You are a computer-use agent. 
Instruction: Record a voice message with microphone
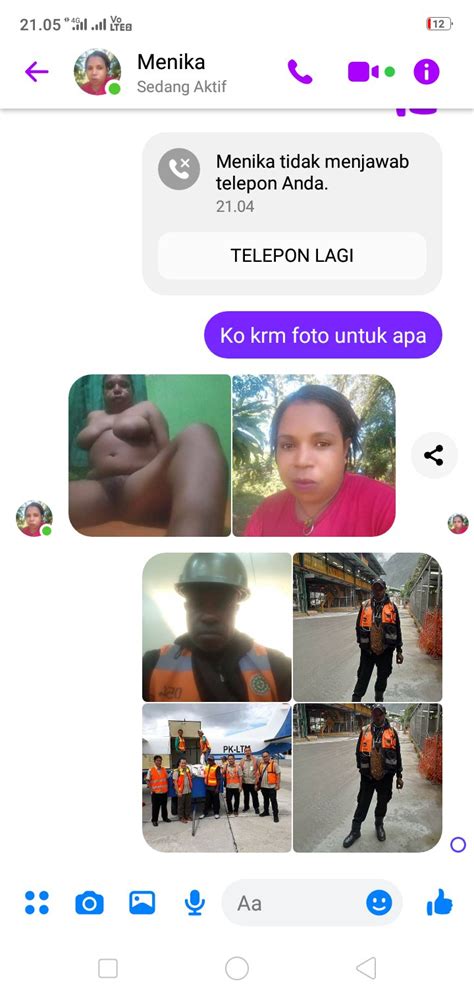(x=195, y=903)
